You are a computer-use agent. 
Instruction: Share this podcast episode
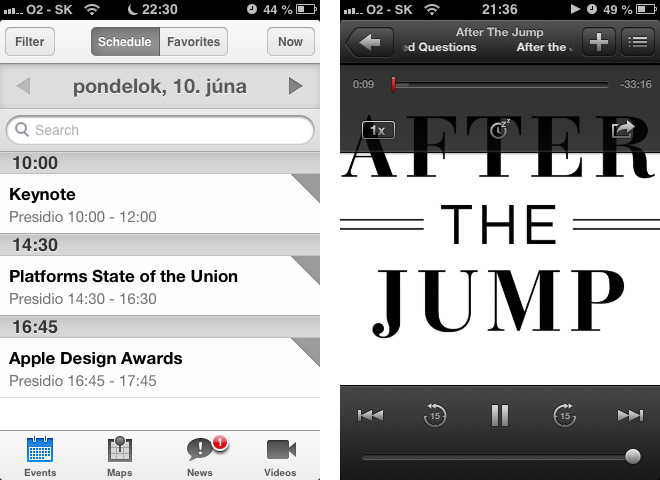click(623, 129)
